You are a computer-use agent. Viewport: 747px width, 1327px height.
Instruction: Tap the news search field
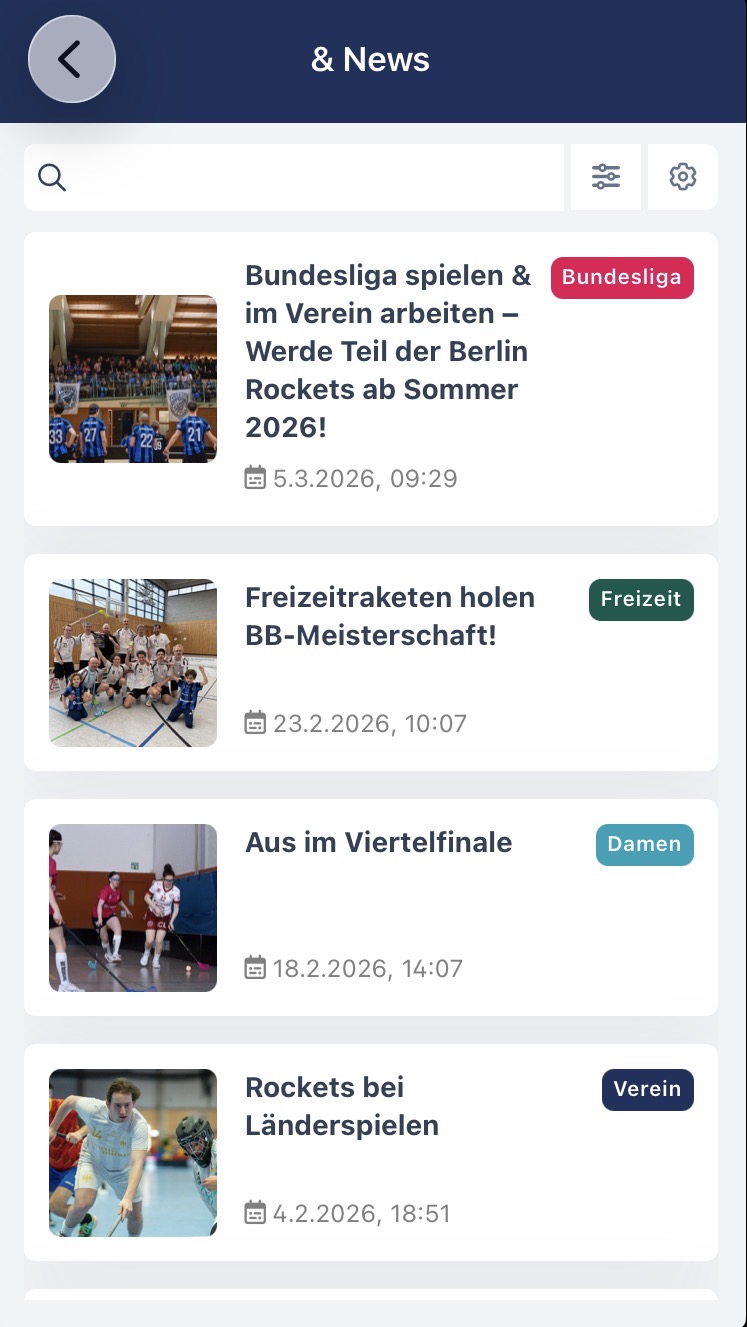coord(300,178)
